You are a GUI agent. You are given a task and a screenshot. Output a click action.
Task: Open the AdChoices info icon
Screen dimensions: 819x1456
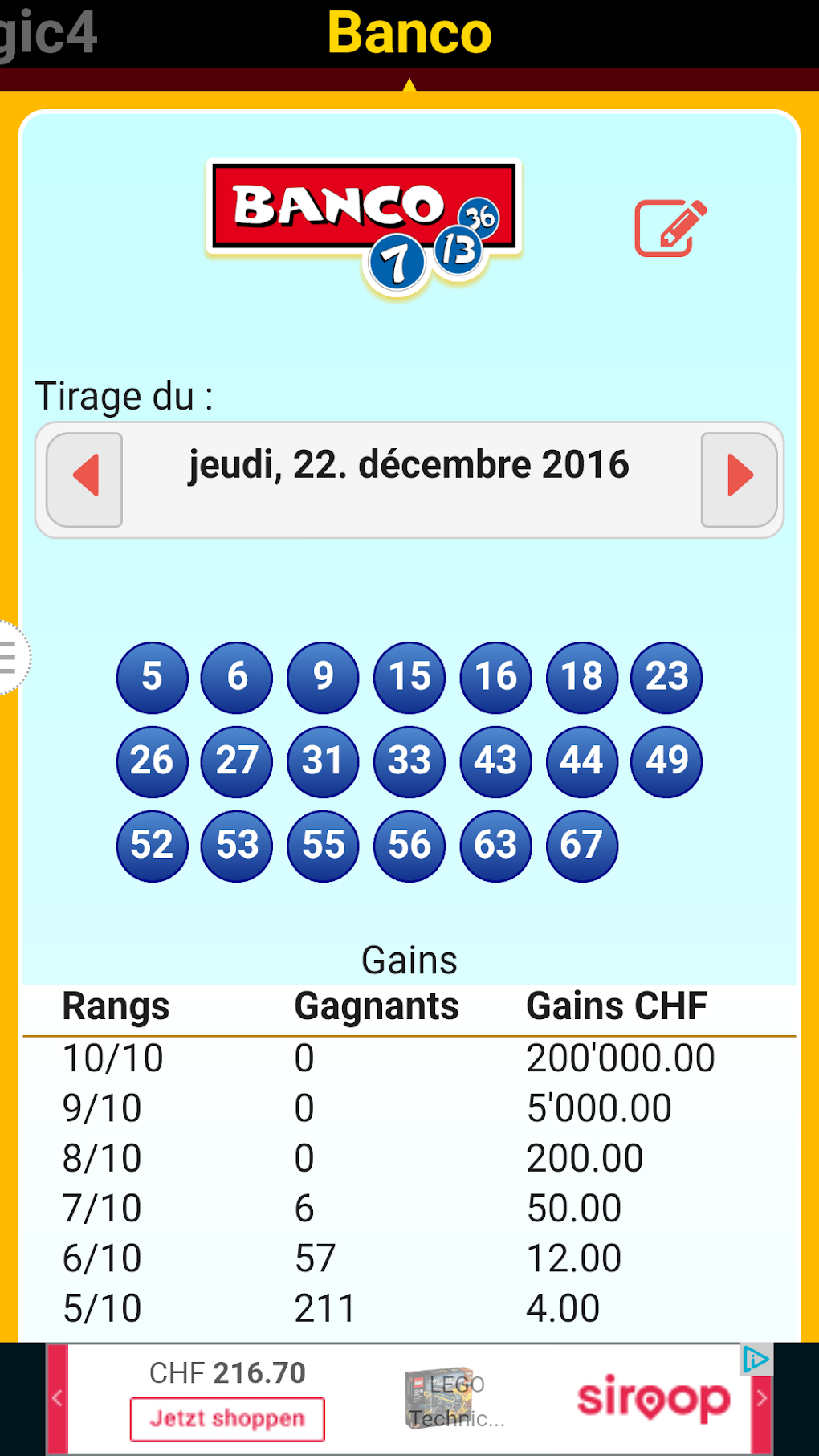756,1360
